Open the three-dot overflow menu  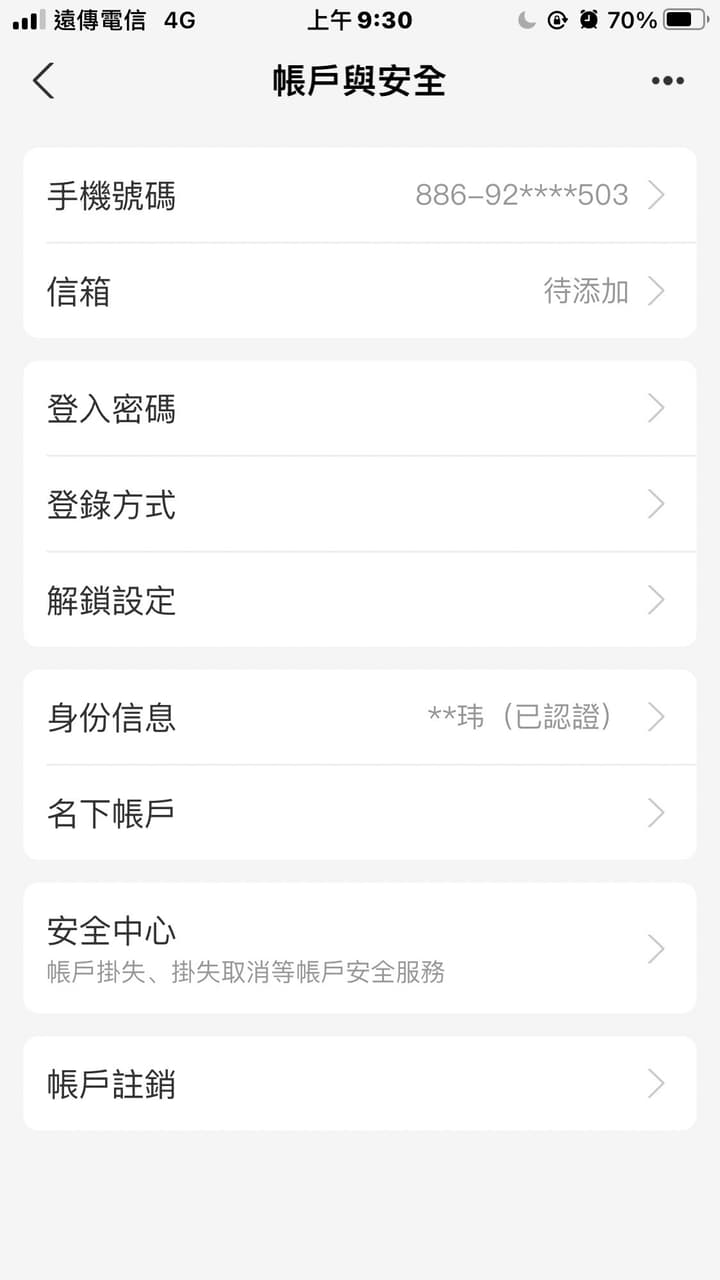pyautogui.click(x=667, y=81)
